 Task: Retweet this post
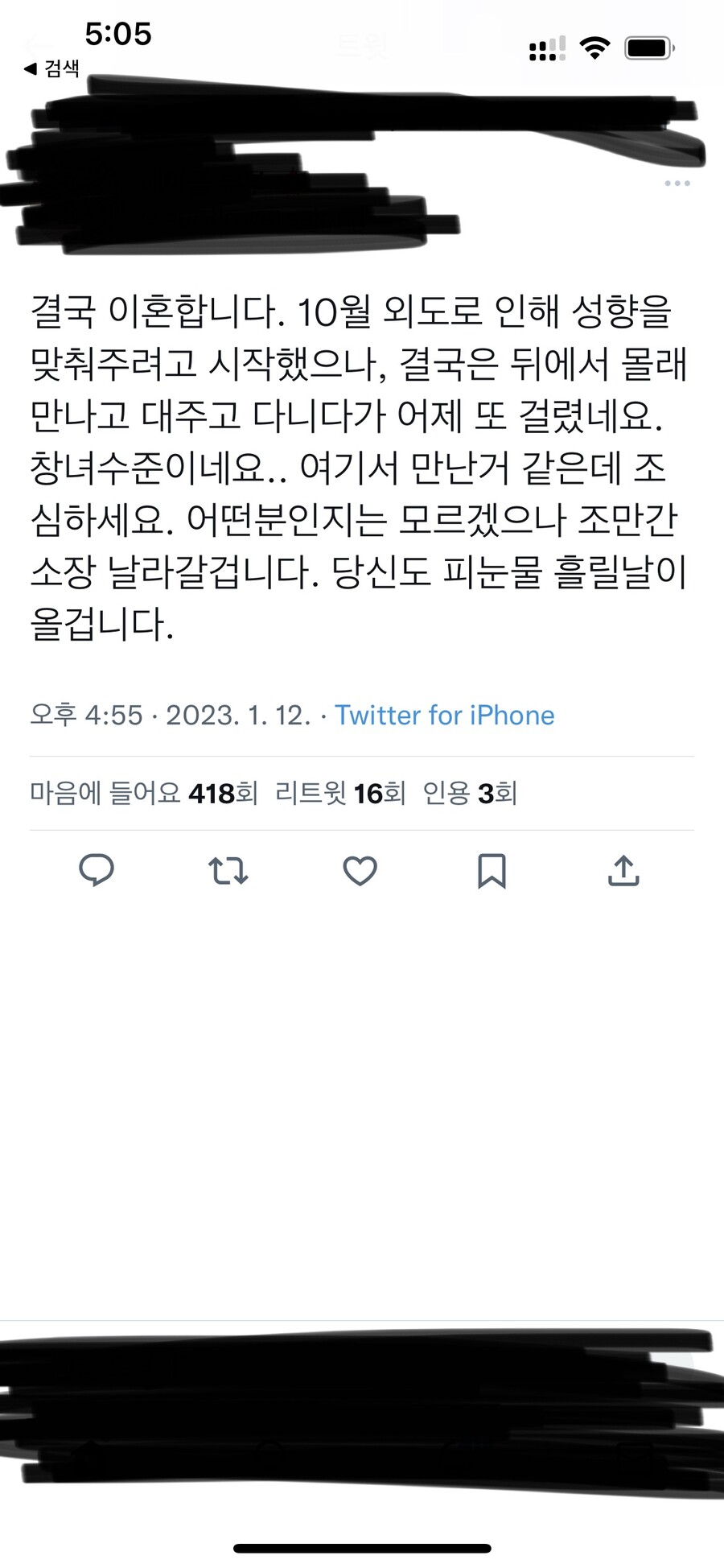[228, 871]
